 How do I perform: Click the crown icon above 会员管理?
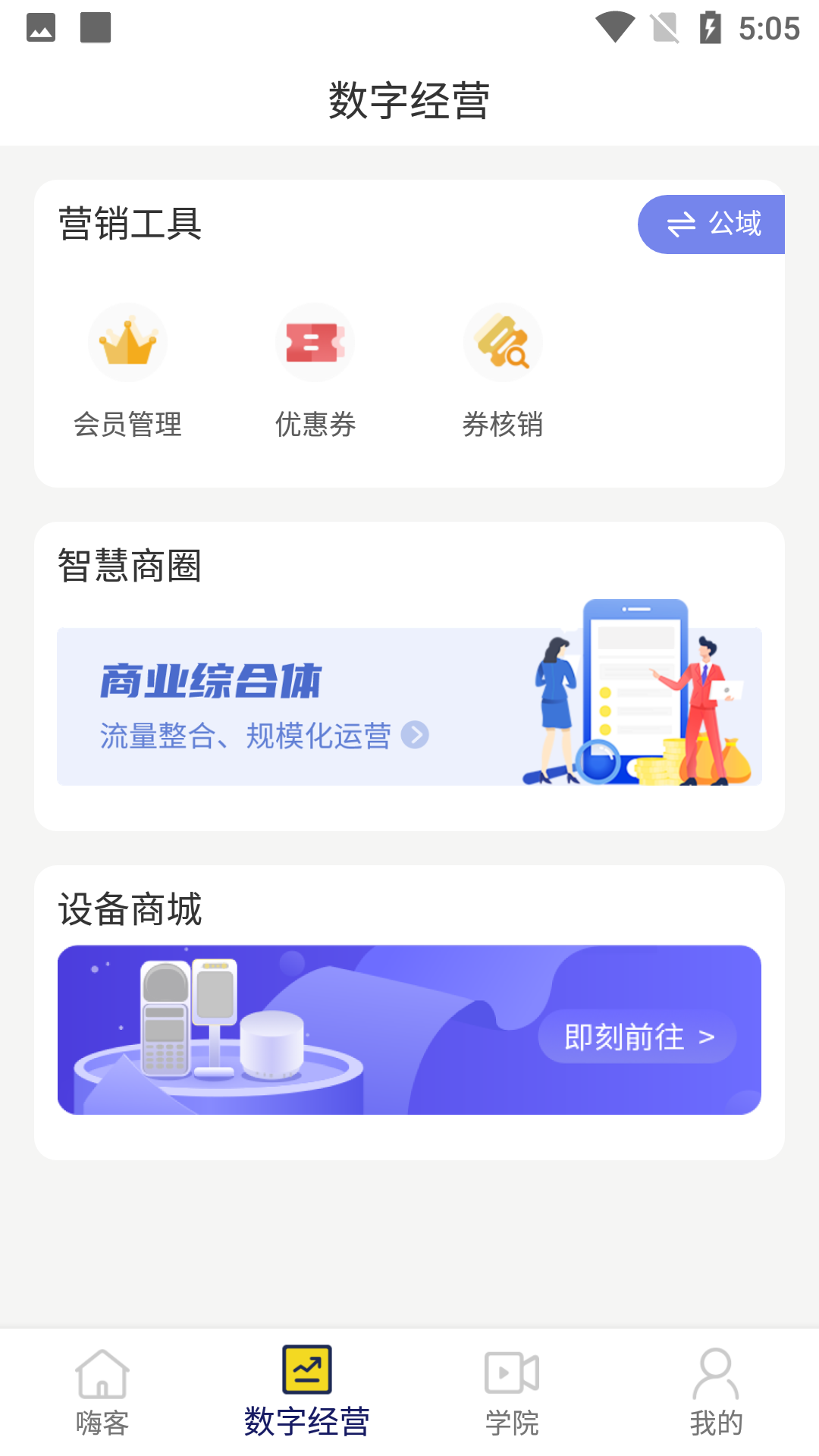pyautogui.click(x=127, y=340)
